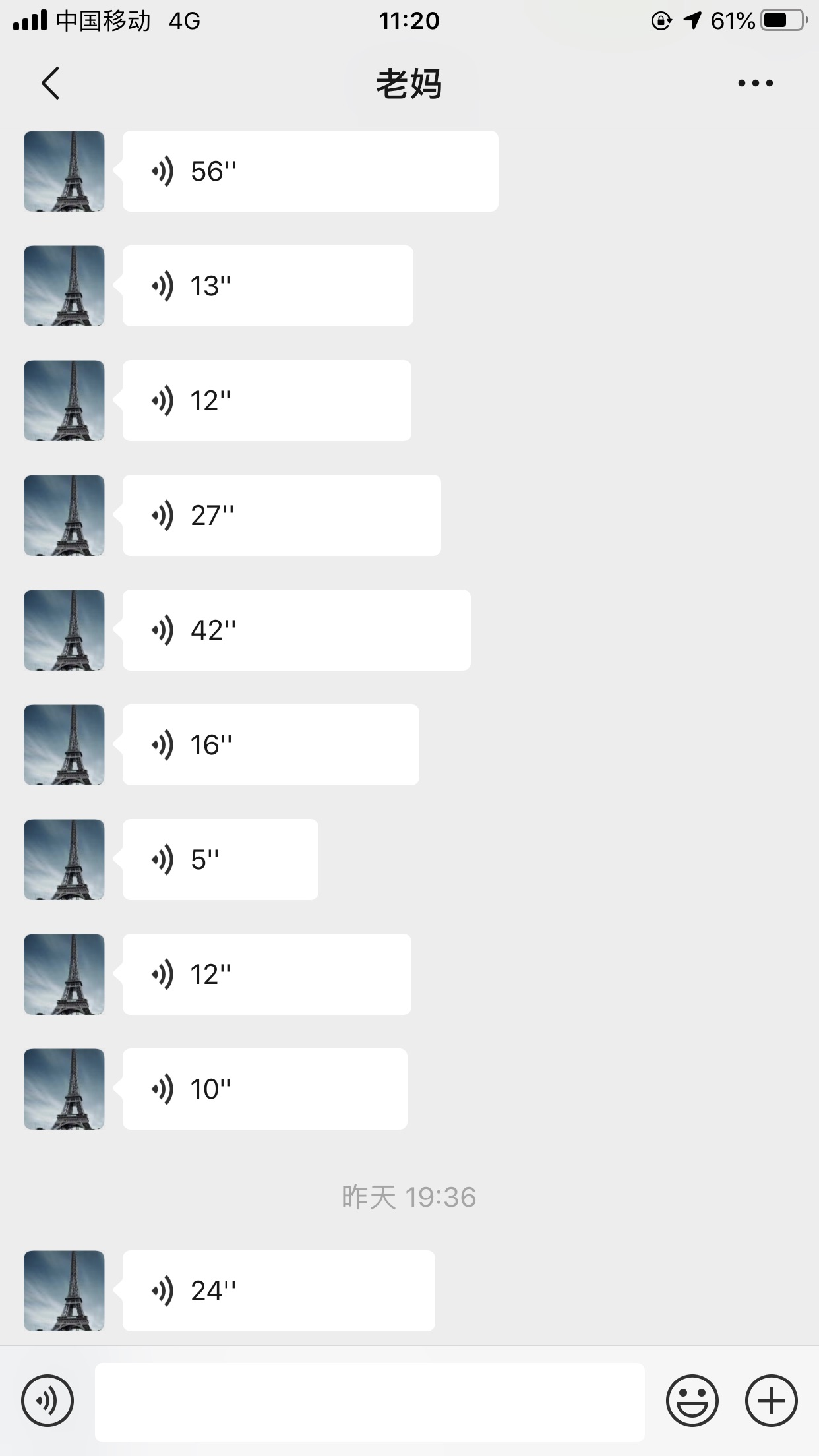This screenshot has width=819, height=1456.
Task: Play the 13'' voice message
Action: (268, 286)
